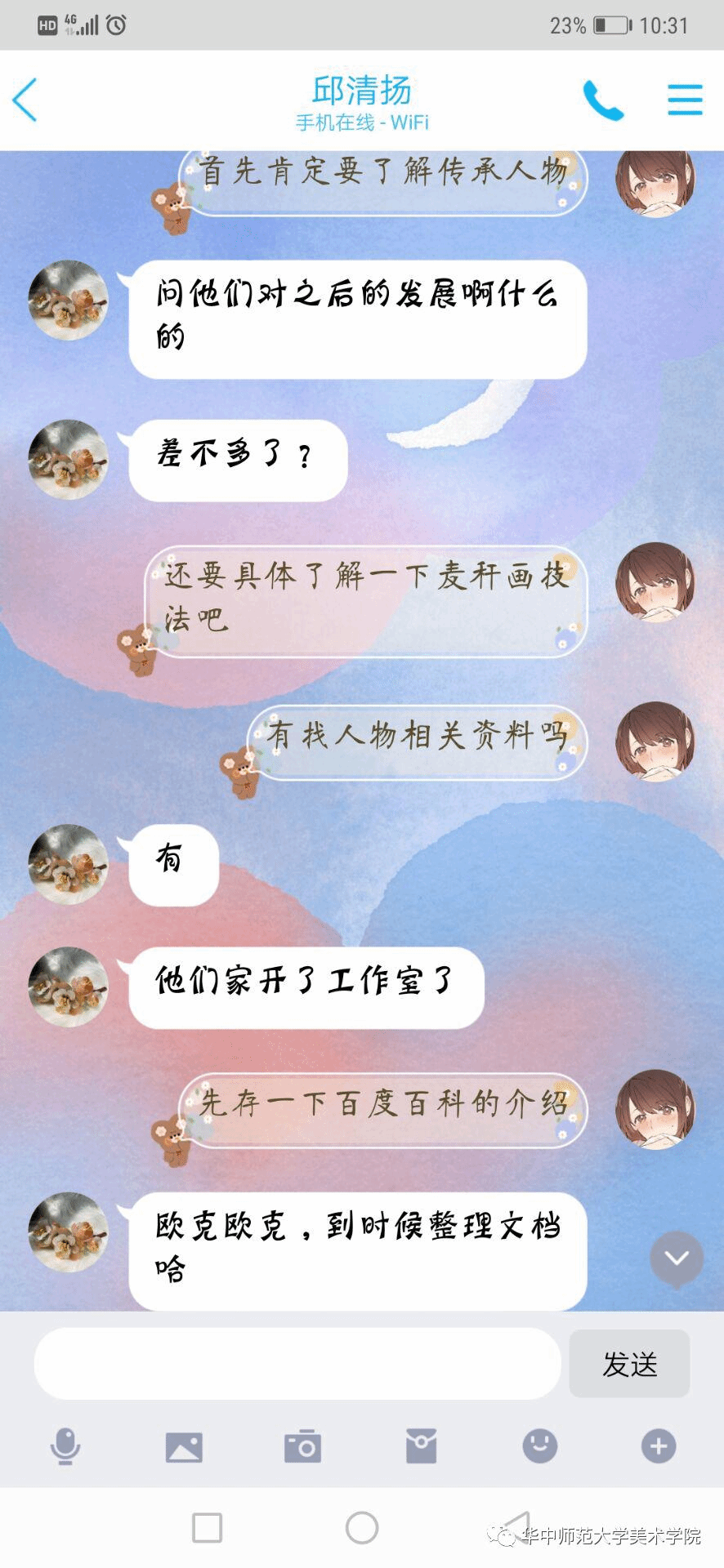
Task: Tap the 发送 button
Action: click(x=629, y=1364)
